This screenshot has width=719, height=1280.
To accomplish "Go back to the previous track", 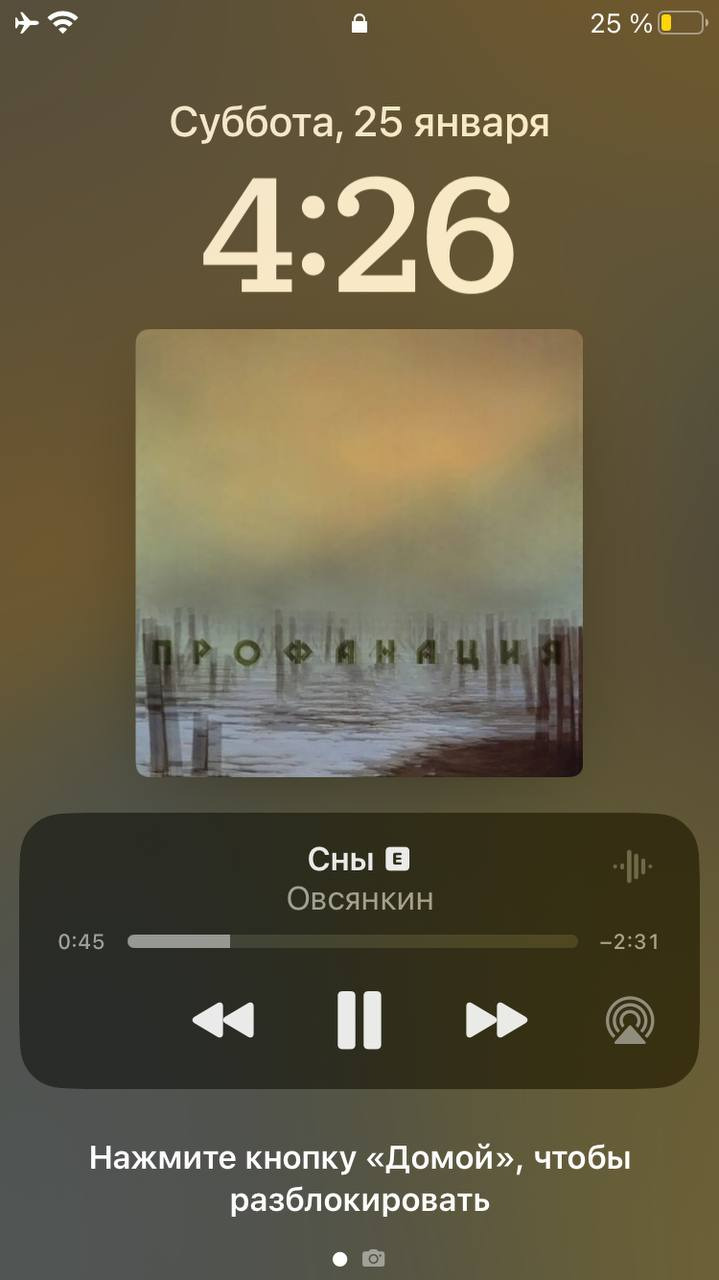I will point(223,1020).
